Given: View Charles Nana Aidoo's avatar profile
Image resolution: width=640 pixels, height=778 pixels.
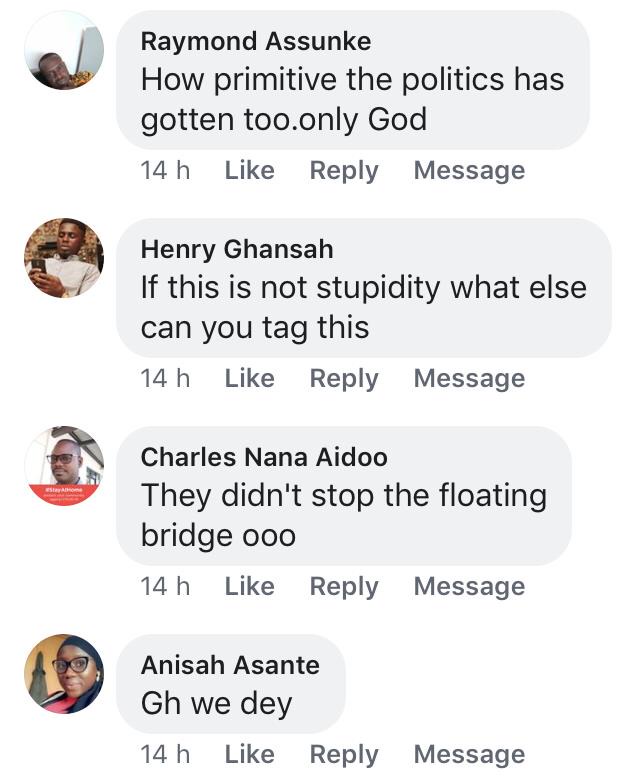Looking at the screenshot, I should (x=64, y=466).
